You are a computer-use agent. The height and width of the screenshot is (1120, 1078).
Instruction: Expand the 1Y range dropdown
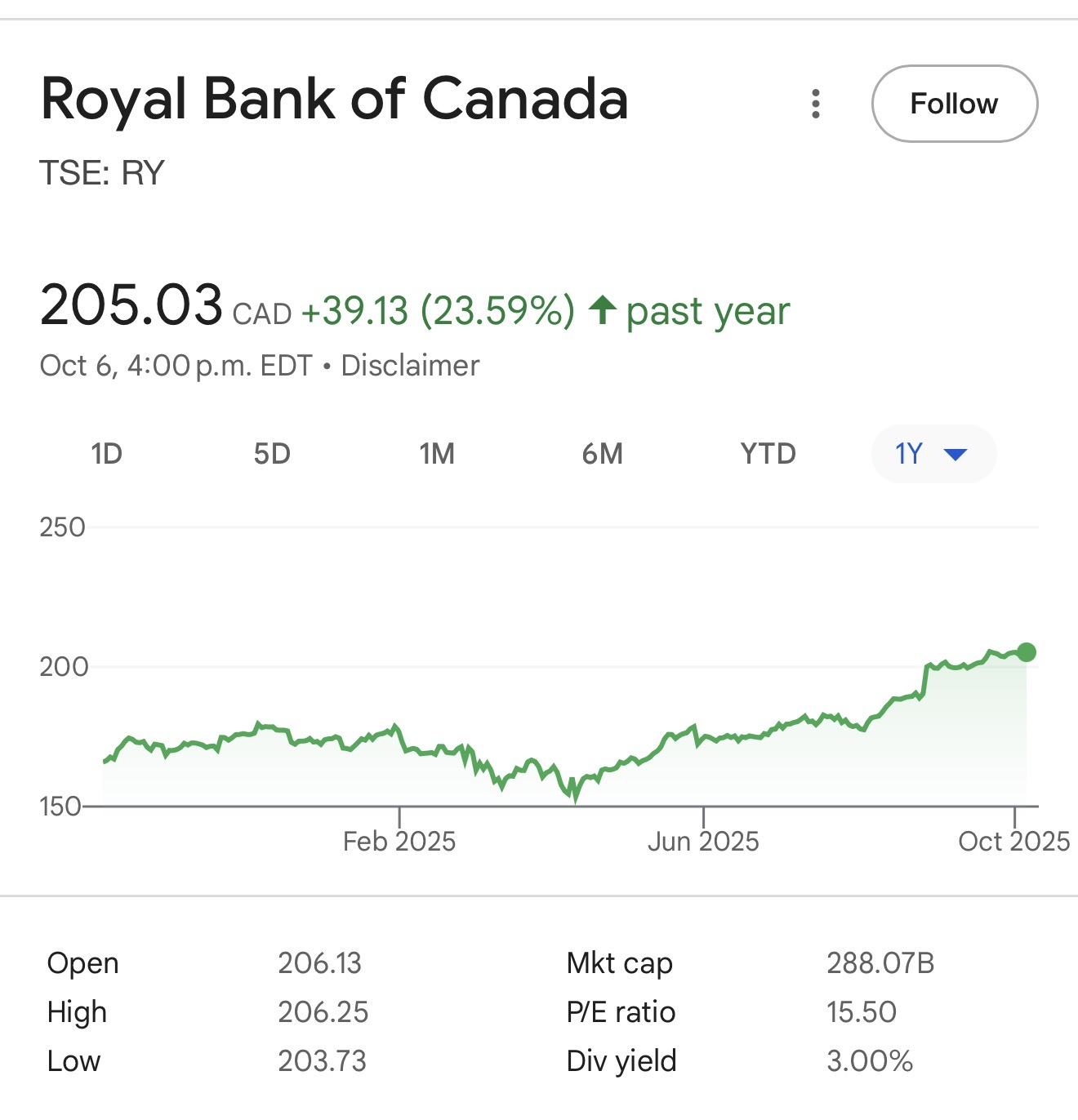(x=933, y=454)
